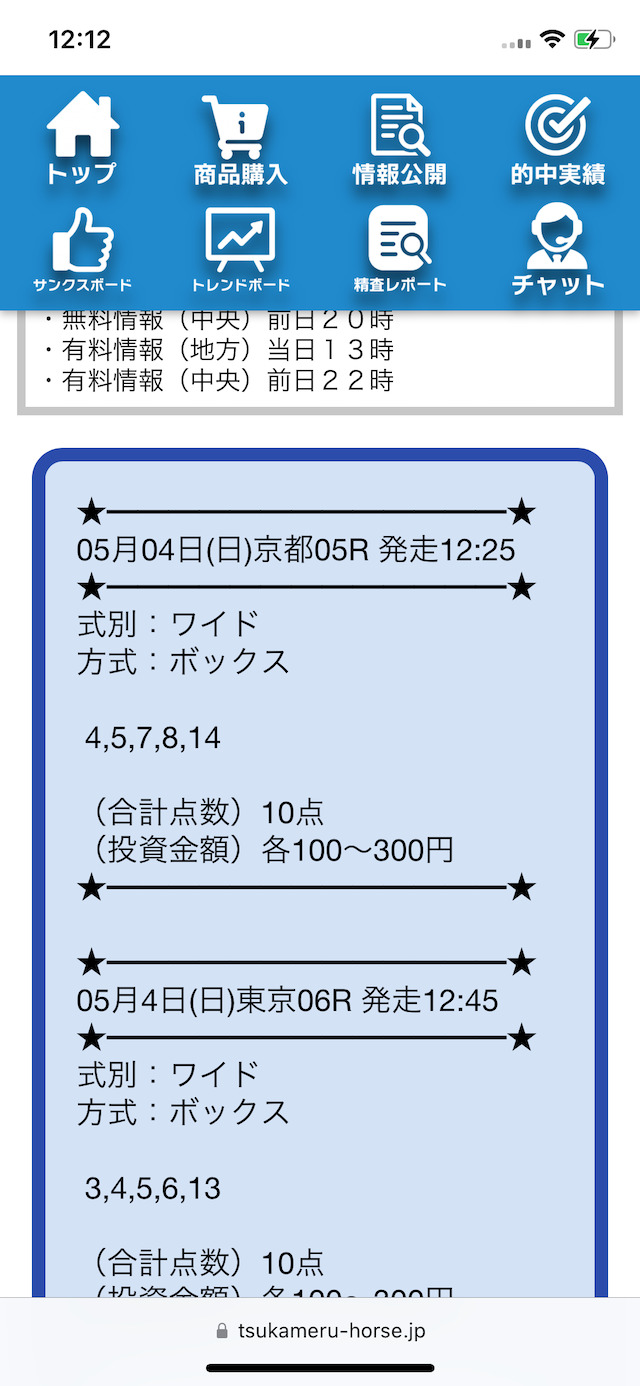Open 商品購入 shopping cart page
640x1386 pixels.
click(240, 140)
